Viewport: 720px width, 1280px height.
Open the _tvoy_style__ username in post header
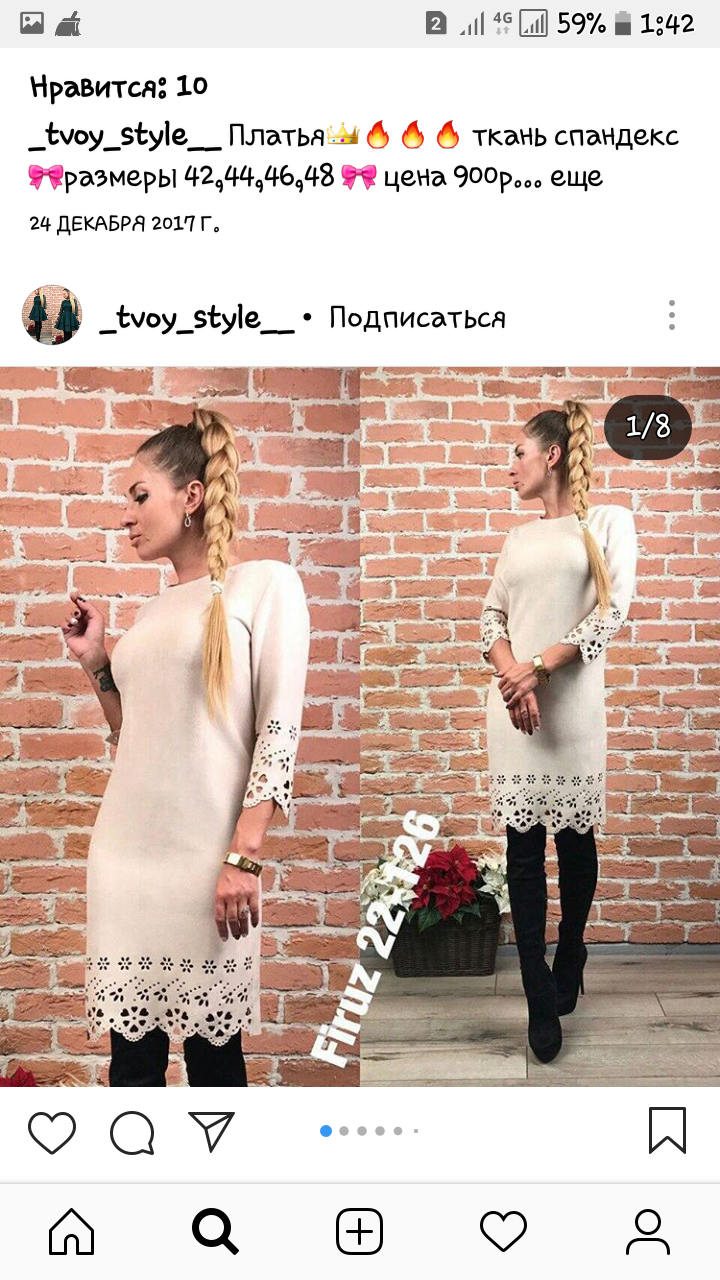point(197,318)
